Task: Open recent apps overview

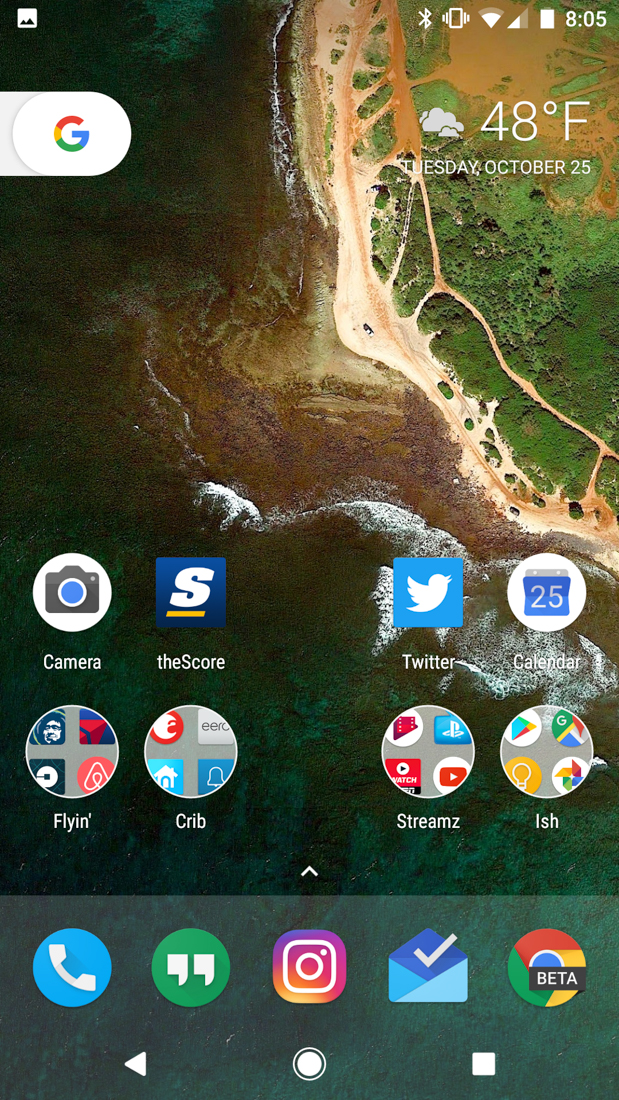Action: coord(483,1064)
